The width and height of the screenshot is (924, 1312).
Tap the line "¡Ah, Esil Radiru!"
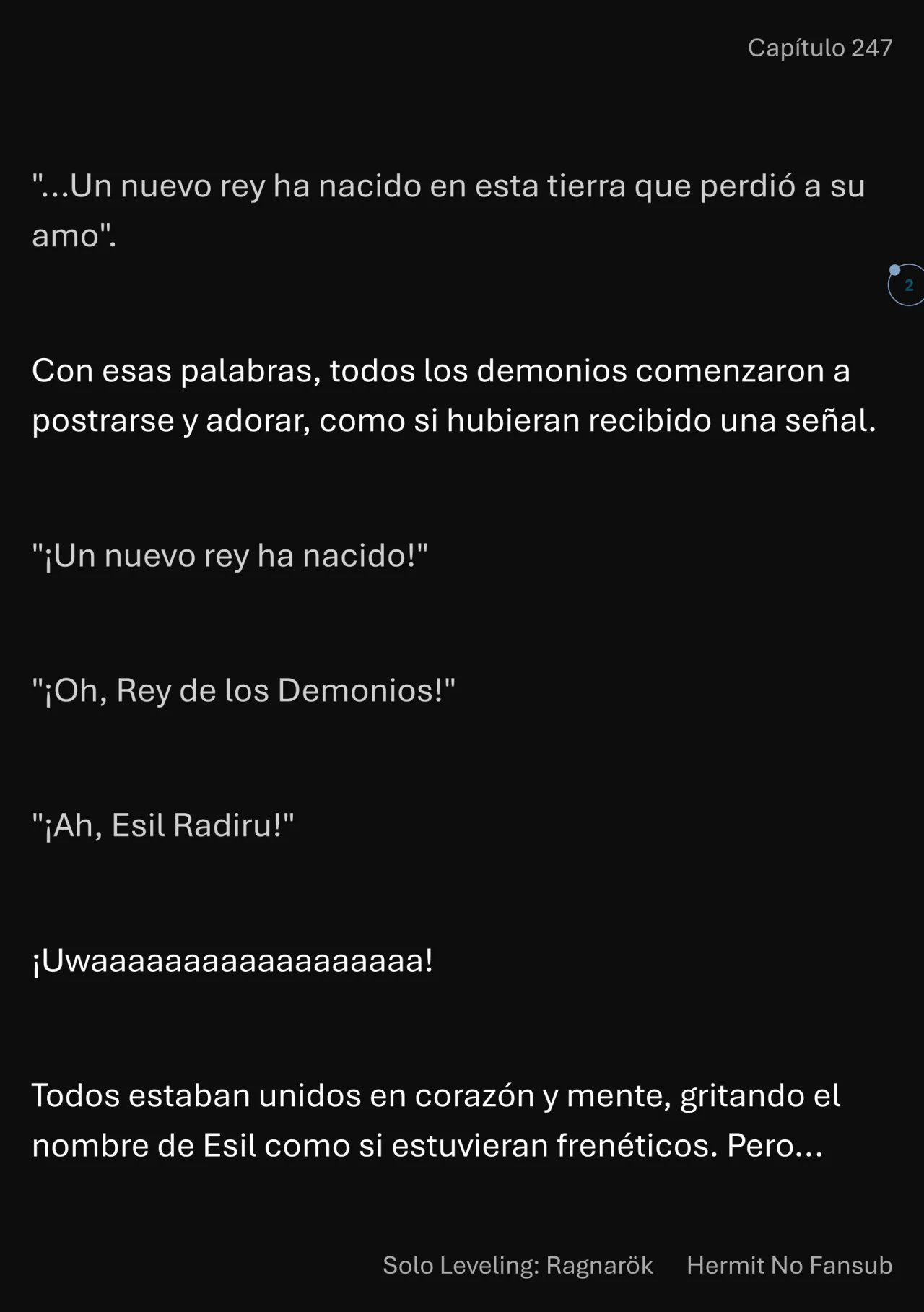[162, 823]
